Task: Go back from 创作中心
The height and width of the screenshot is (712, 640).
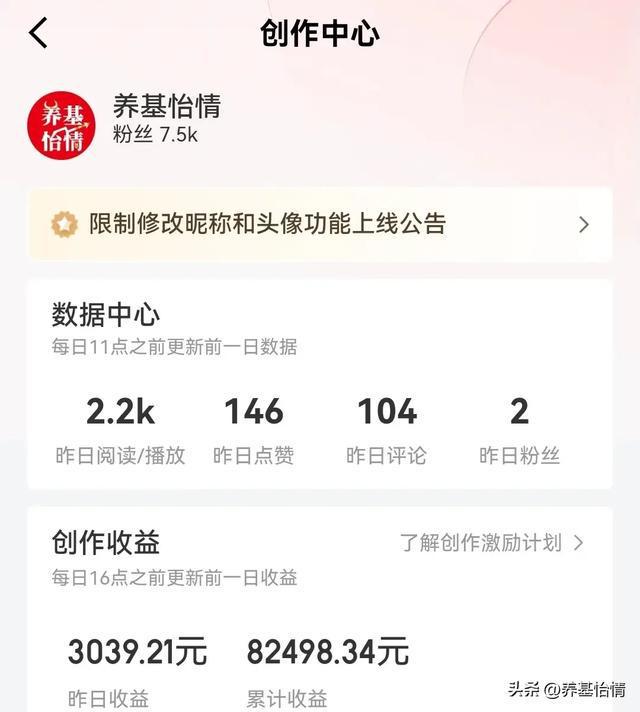Action: pos(38,33)
